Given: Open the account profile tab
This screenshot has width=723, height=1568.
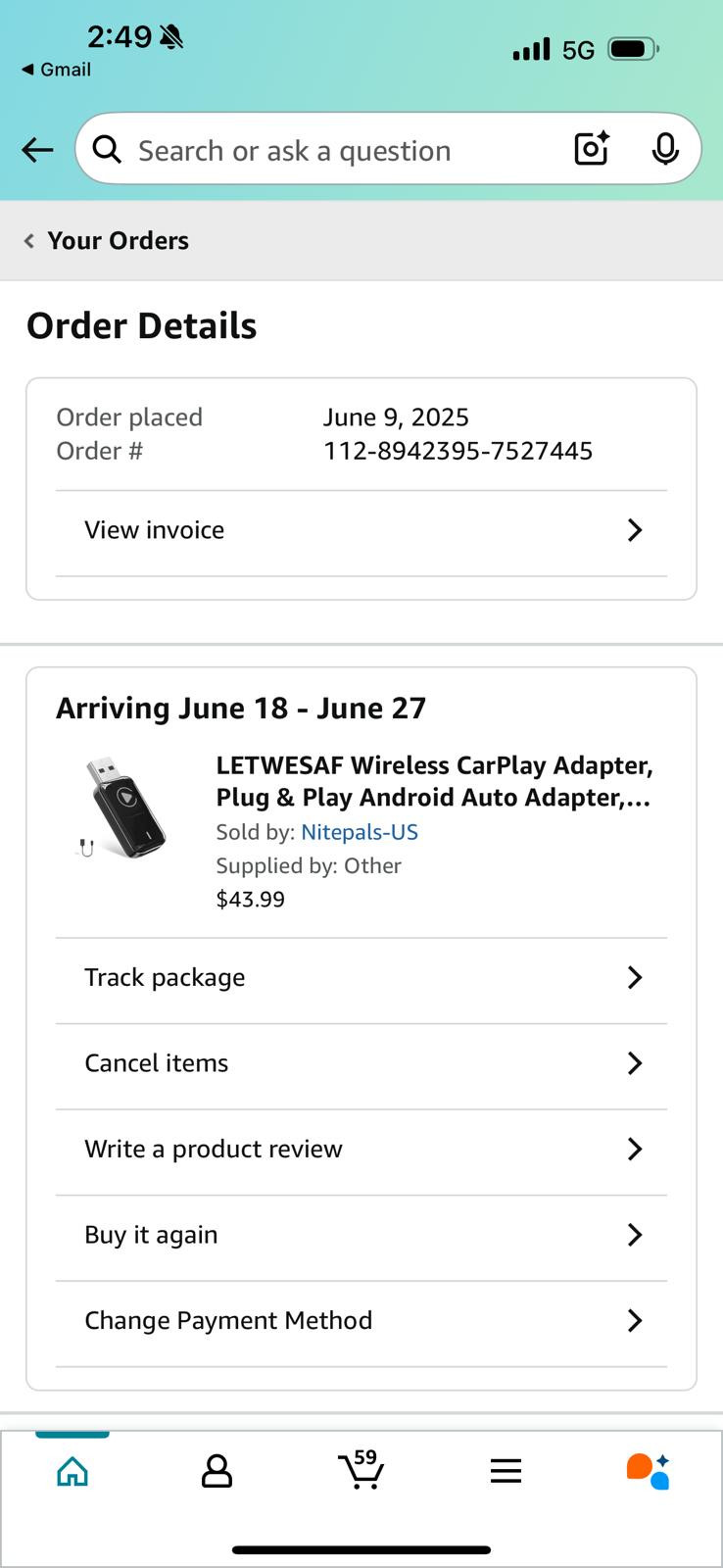Looking at the screenshot, I should 217,1471.
